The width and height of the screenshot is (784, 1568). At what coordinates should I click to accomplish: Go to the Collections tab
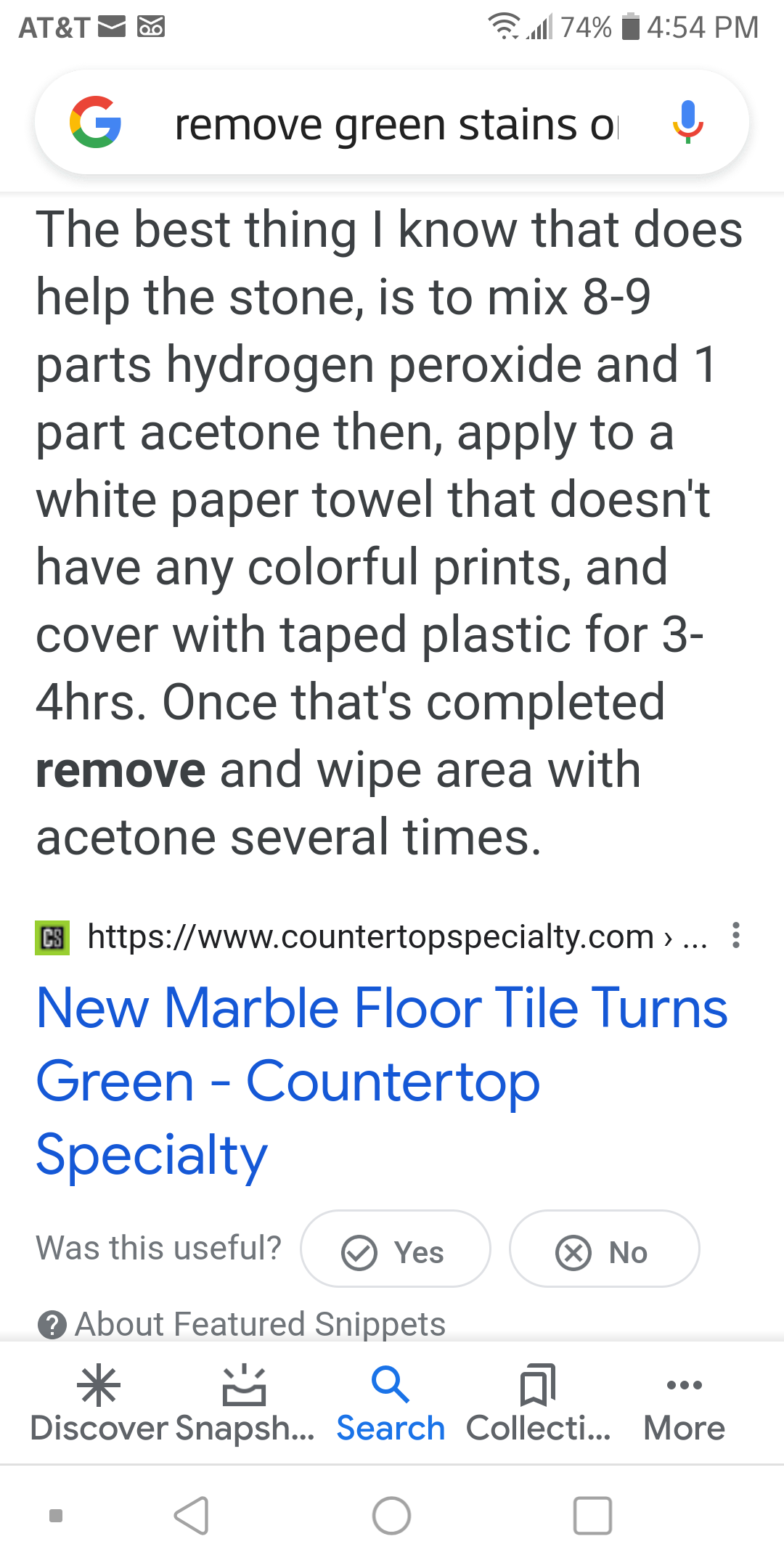tap(538, 1403)
